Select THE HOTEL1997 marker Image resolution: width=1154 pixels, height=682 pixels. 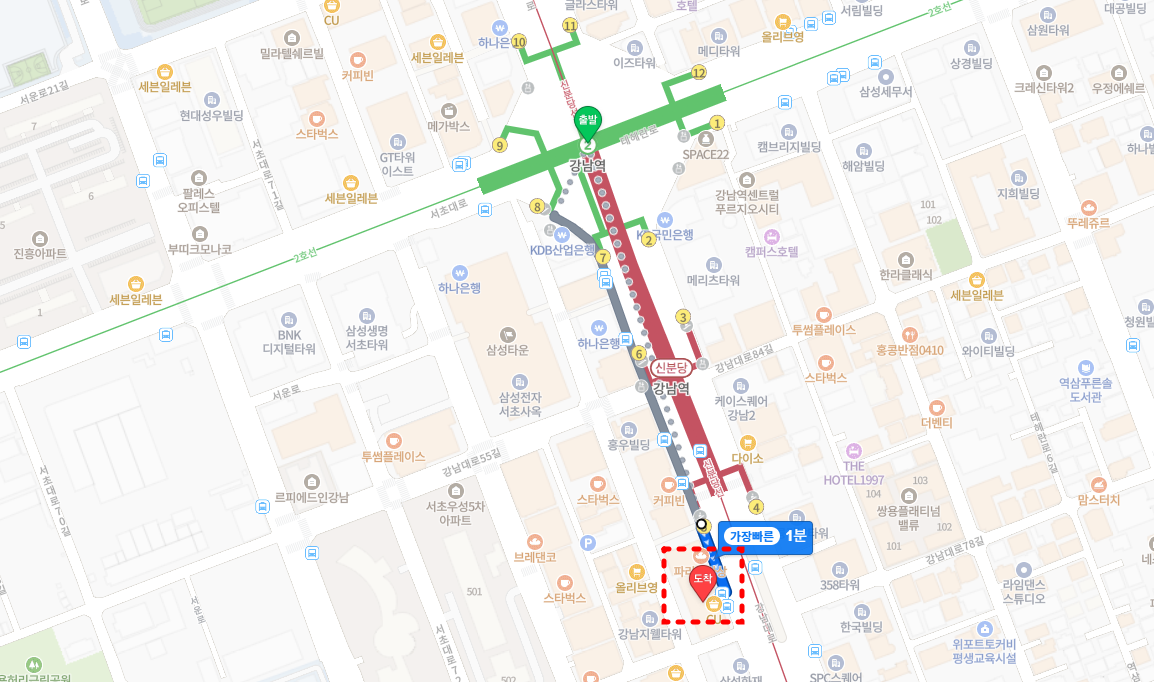coord(853,451)
